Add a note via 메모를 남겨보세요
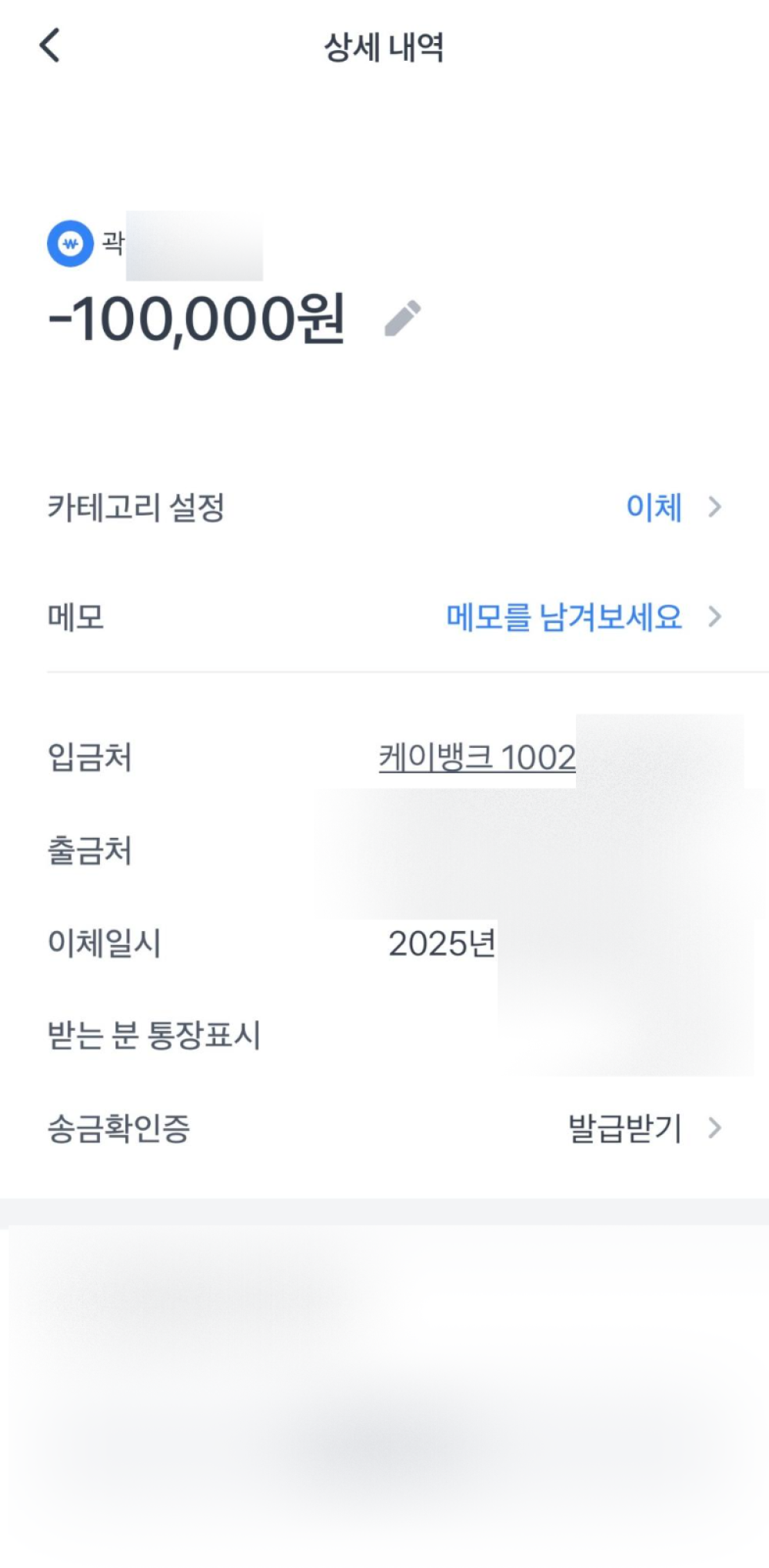The height and width of the screenshot is (1568, 769). (564, 617)
